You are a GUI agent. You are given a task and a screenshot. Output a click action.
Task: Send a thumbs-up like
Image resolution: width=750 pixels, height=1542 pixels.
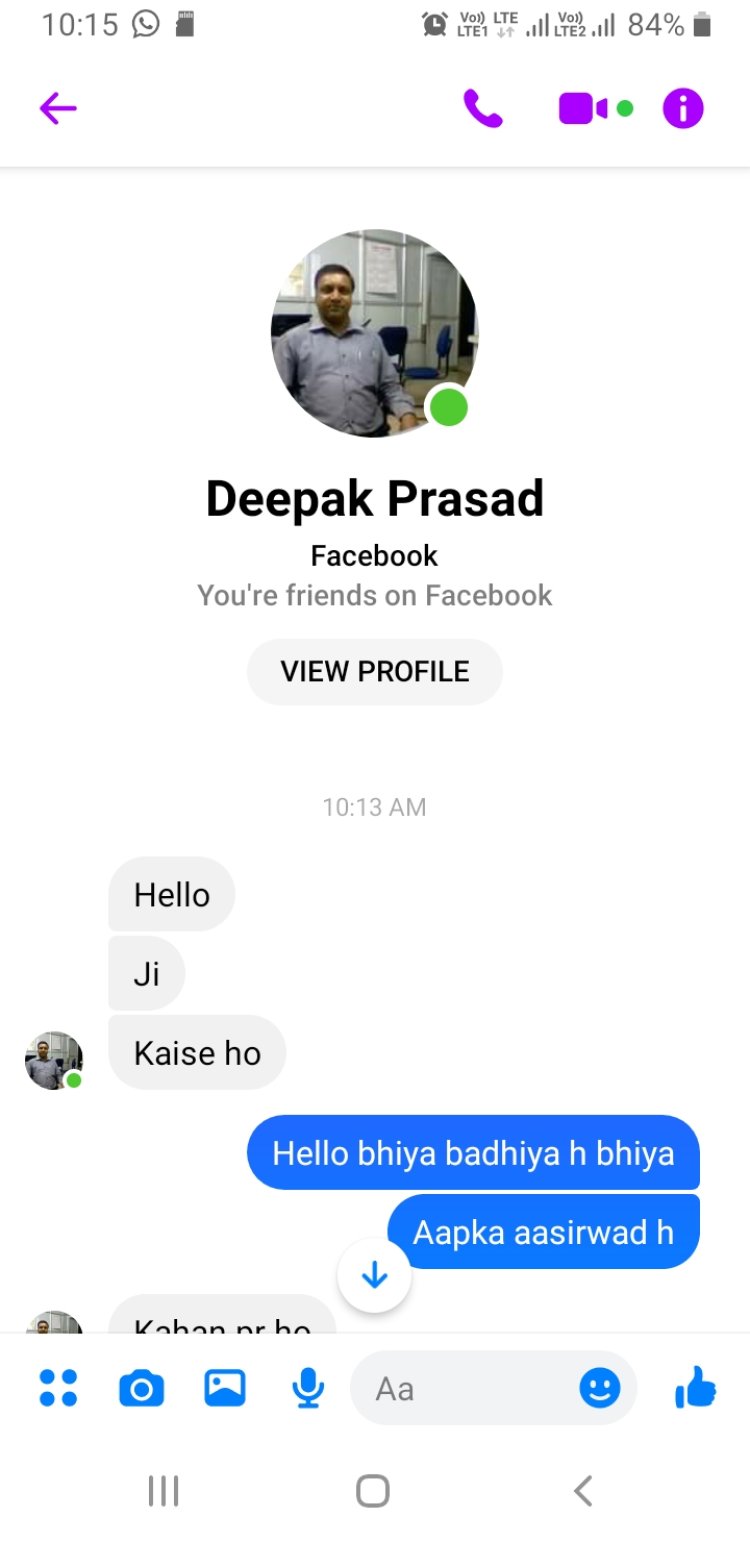click(x=695, y=1388)
